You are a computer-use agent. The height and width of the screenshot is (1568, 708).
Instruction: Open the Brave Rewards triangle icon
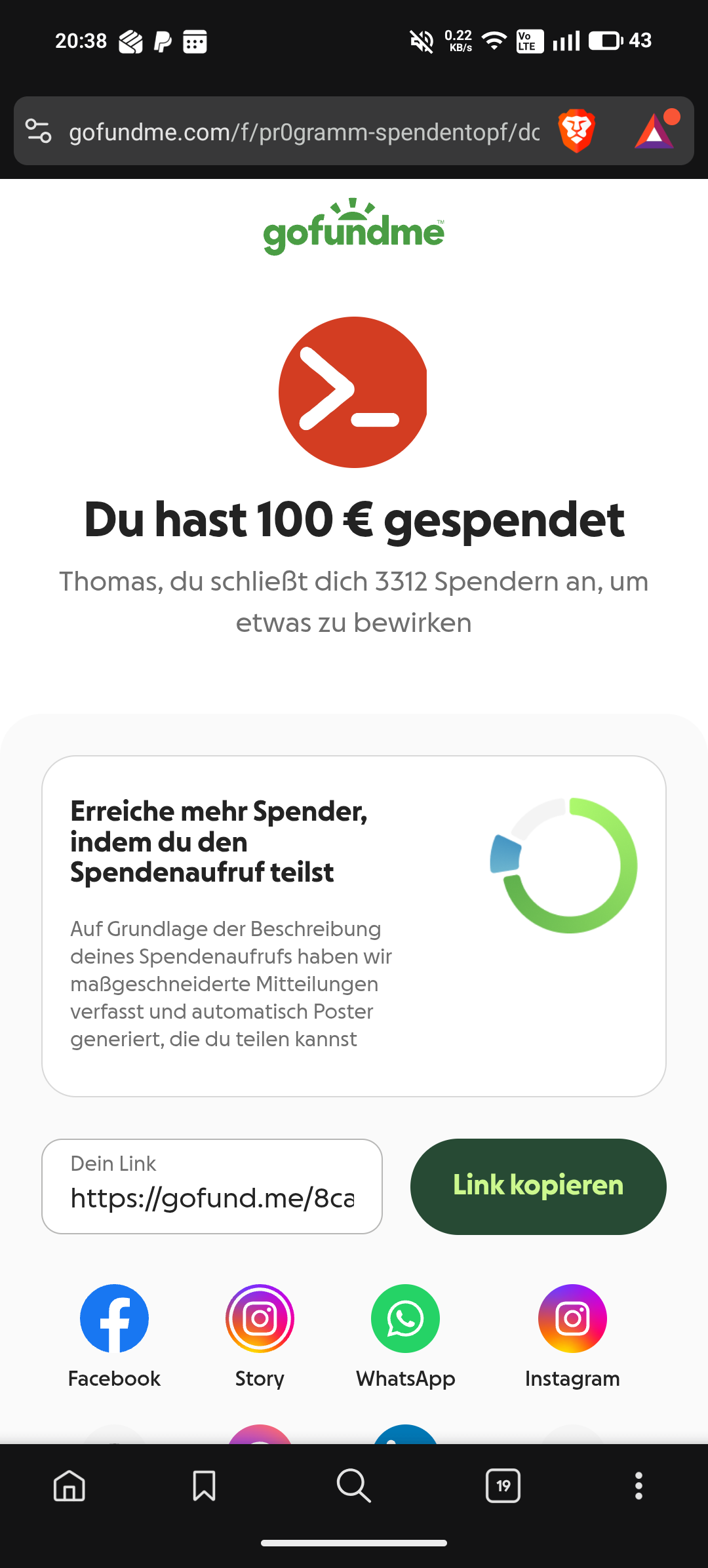click(x=655, y=131)
